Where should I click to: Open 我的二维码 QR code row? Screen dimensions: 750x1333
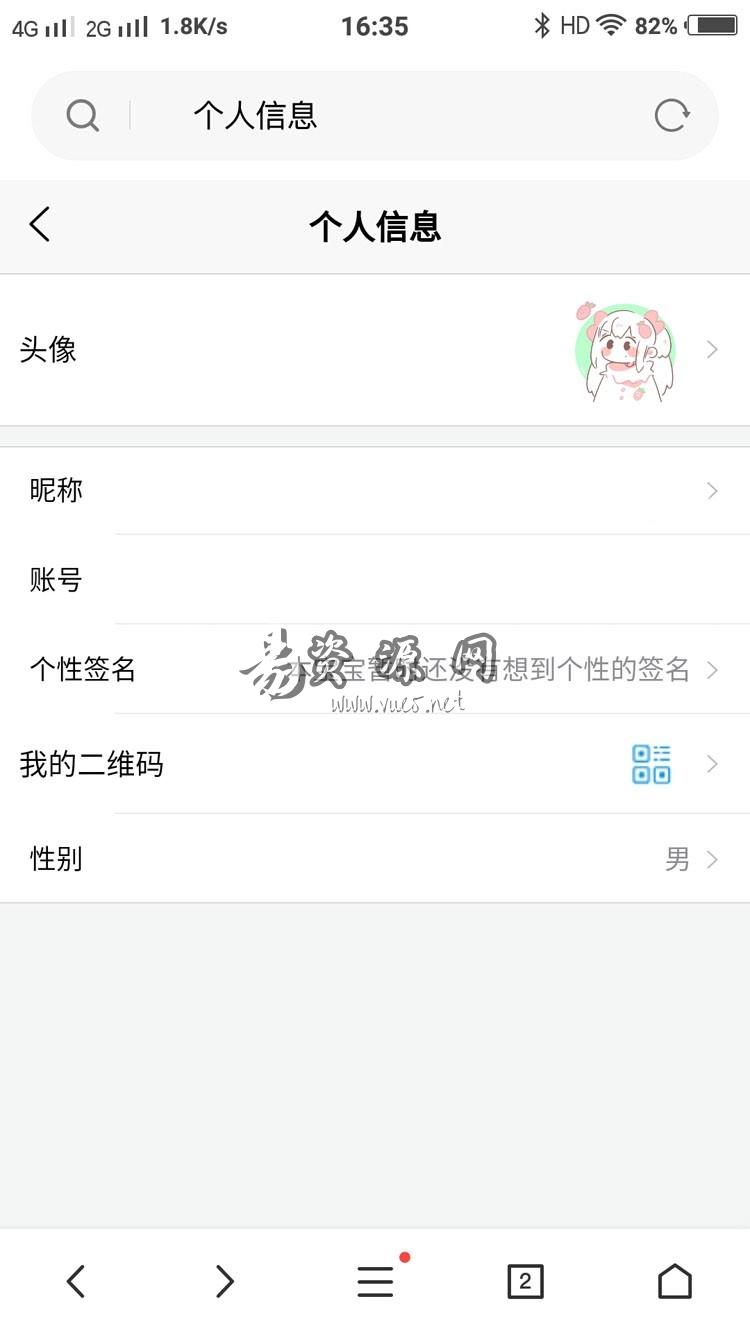coord(375,764)
